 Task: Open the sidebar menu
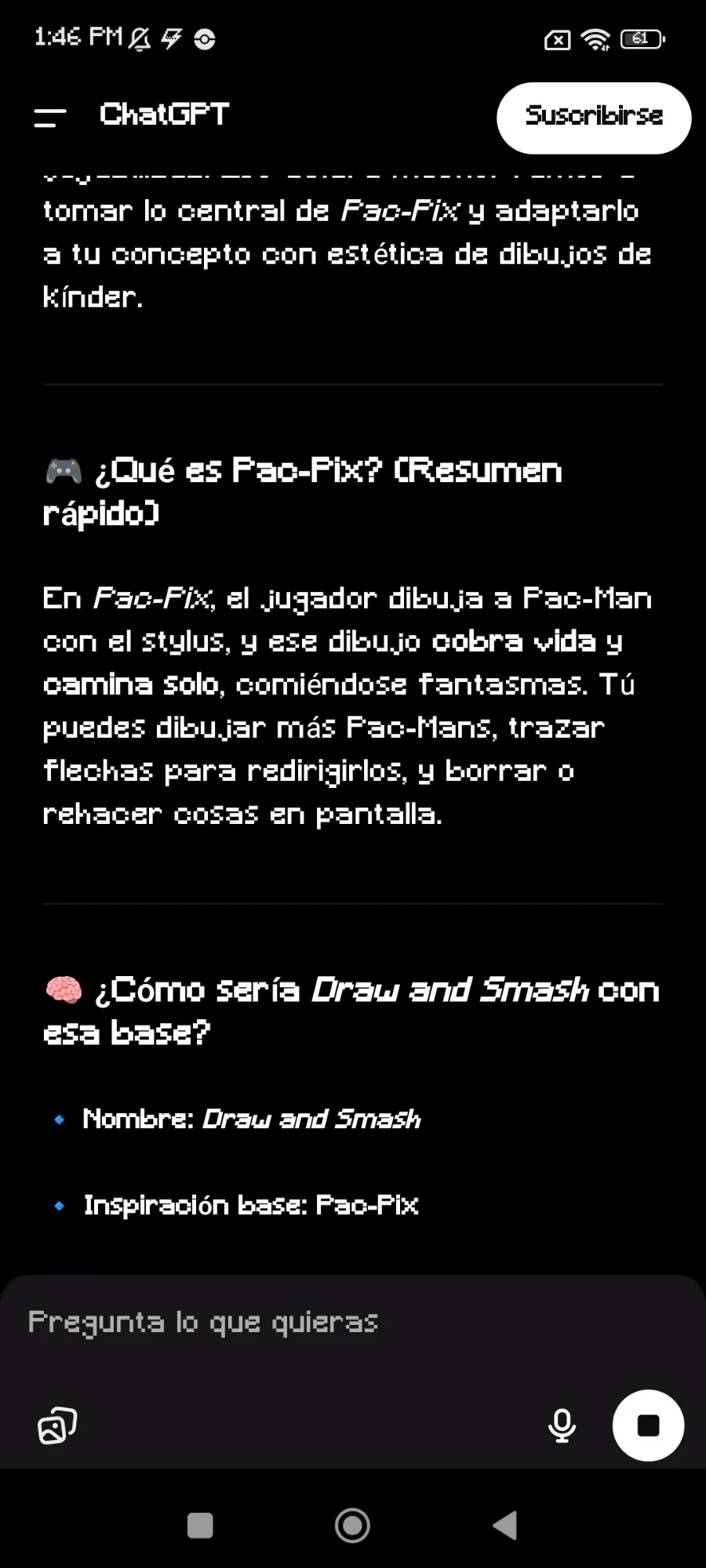pyautogui.click(x=50, y=118)
